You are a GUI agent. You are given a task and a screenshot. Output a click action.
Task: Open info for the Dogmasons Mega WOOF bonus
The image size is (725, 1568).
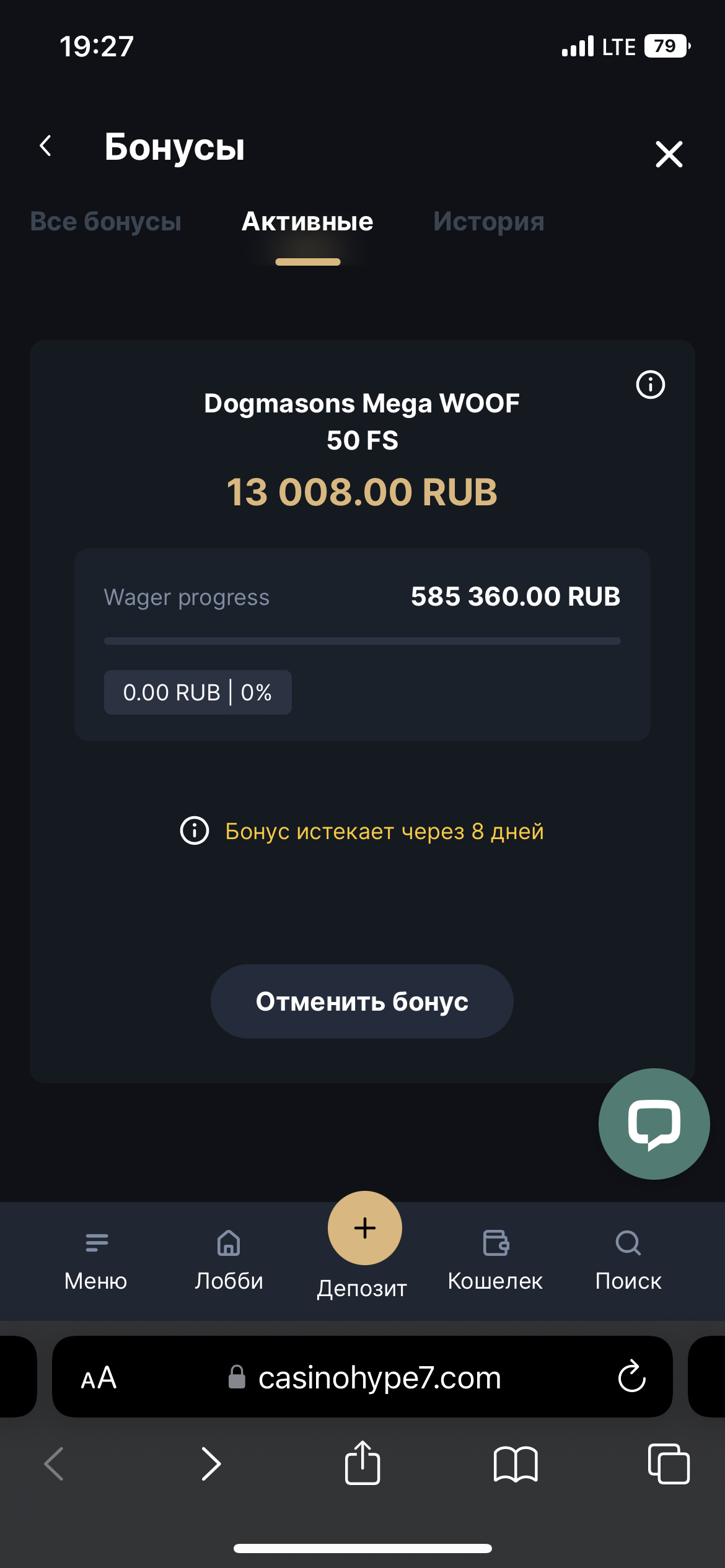coord(650,385)
